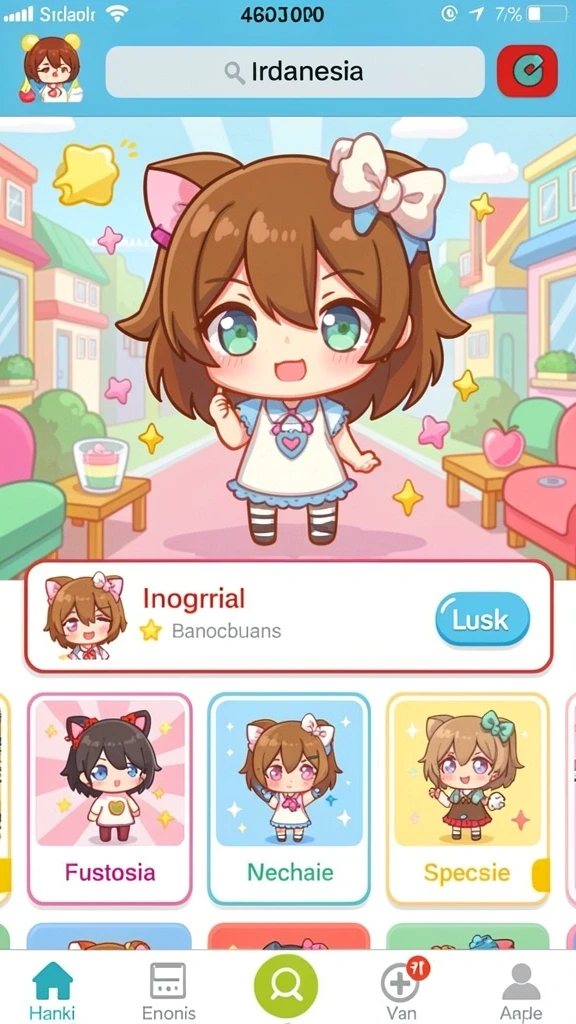Image resolution: width=576 pixels, height=1024 pixels.
Task: Tap the green center search button
Action: pos(286,986)
